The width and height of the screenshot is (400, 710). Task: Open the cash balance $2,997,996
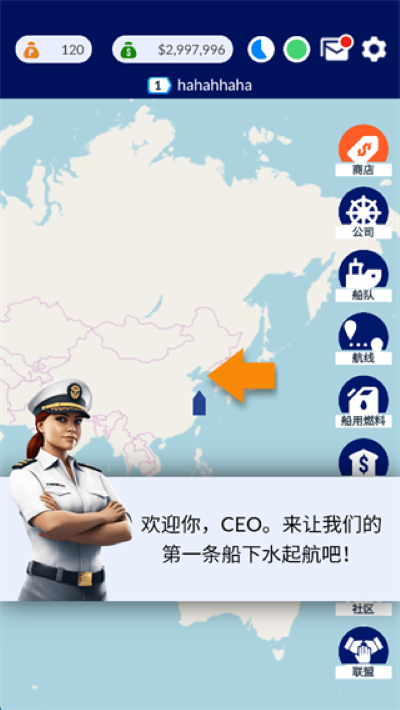173,49
